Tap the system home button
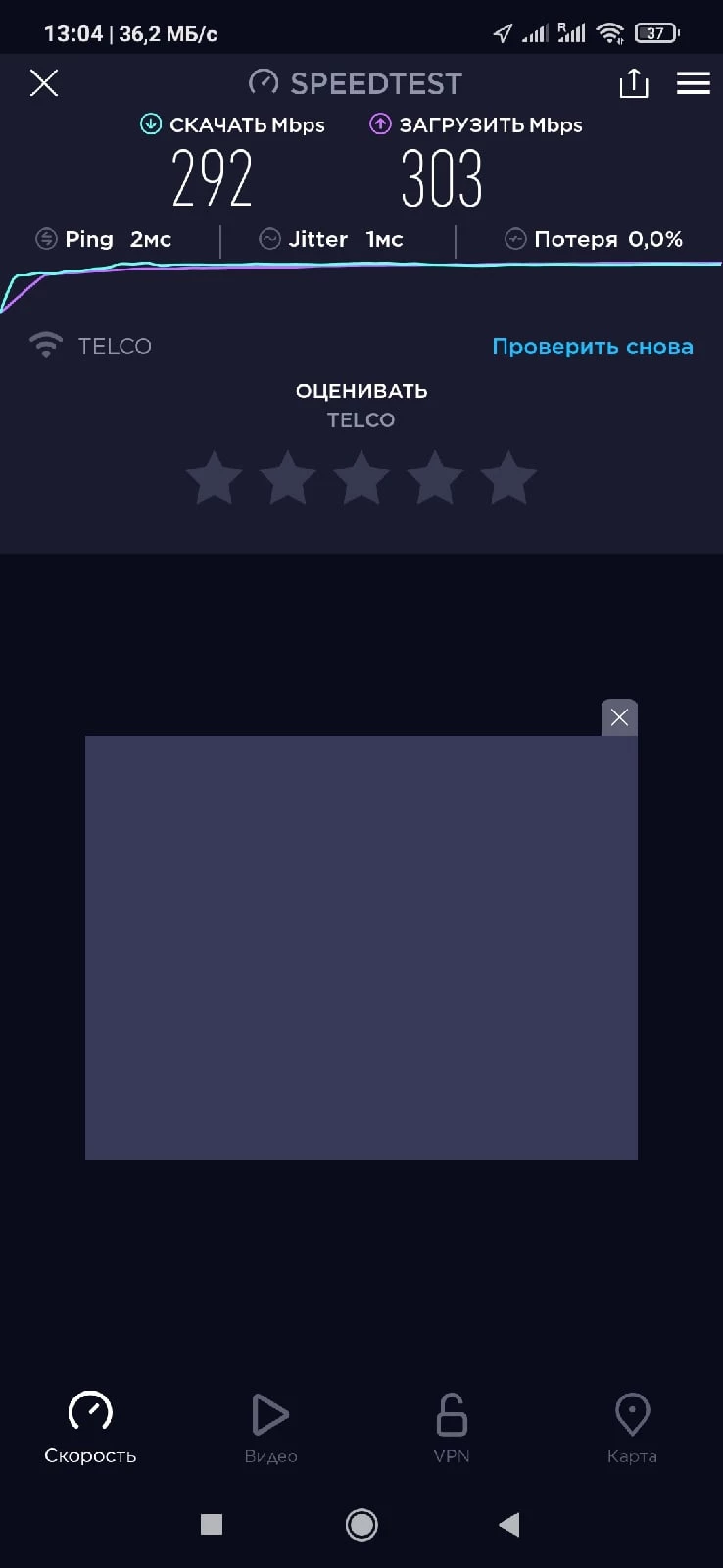 [x=361, y=1525]
